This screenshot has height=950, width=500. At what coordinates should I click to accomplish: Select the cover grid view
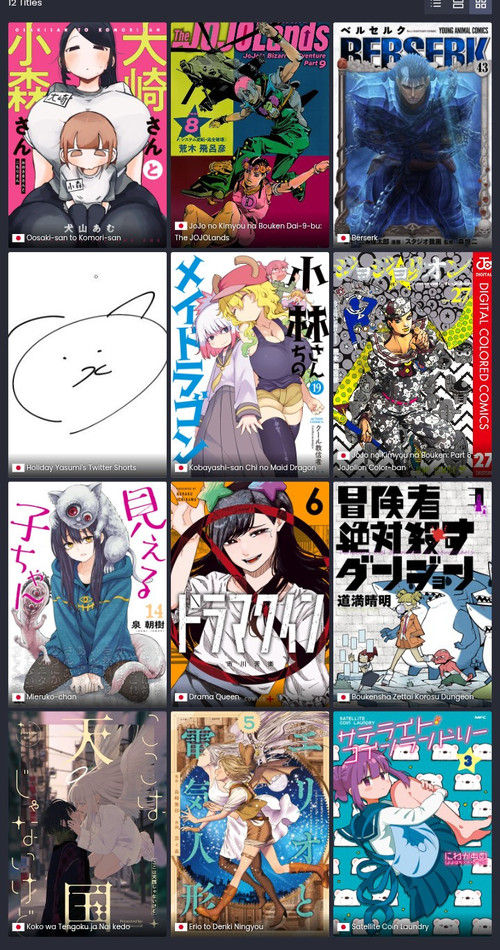[481, 4]
